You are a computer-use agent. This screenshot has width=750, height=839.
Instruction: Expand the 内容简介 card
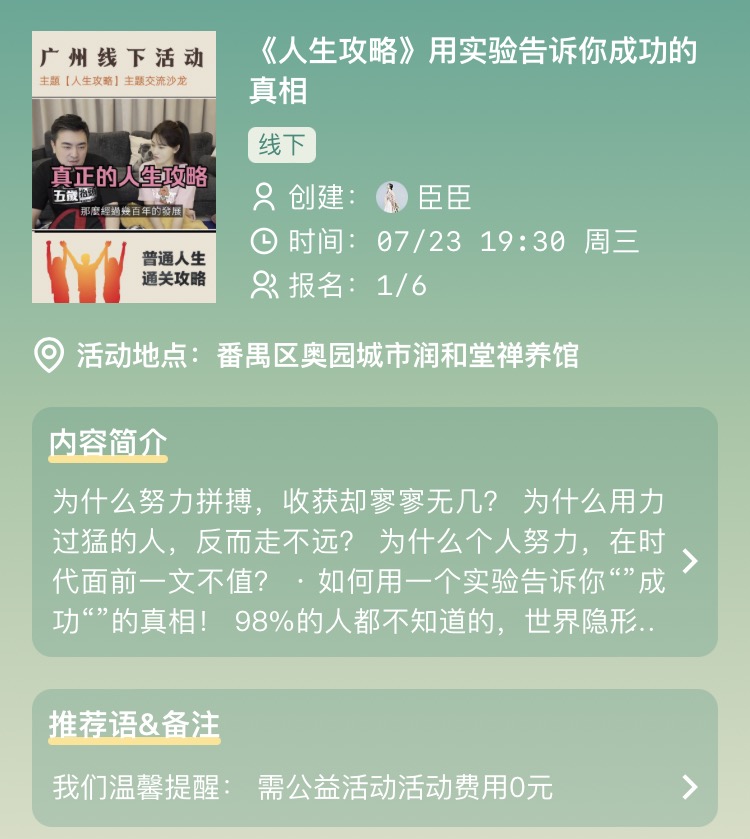point(689,561)
